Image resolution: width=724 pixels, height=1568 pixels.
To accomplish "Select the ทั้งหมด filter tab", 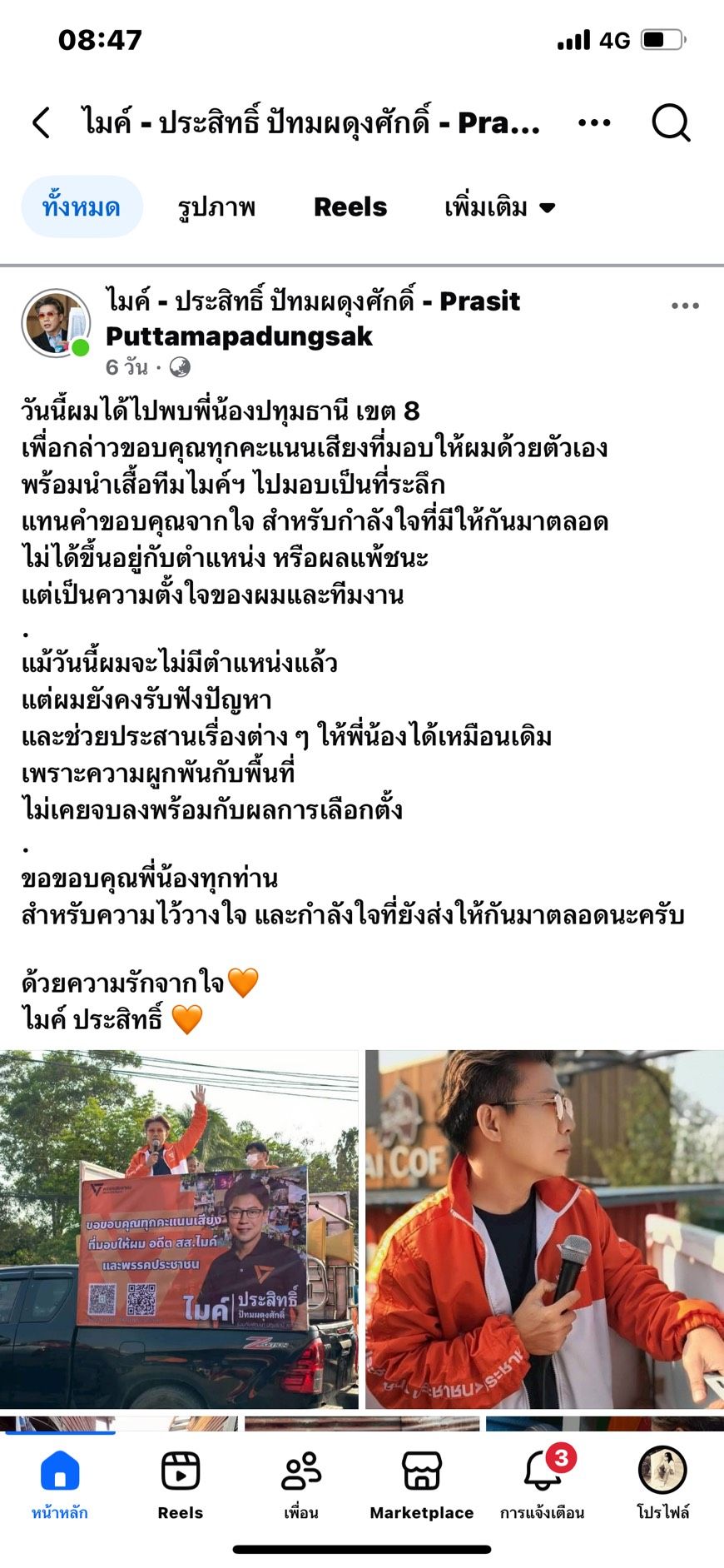I will [82, 207].
